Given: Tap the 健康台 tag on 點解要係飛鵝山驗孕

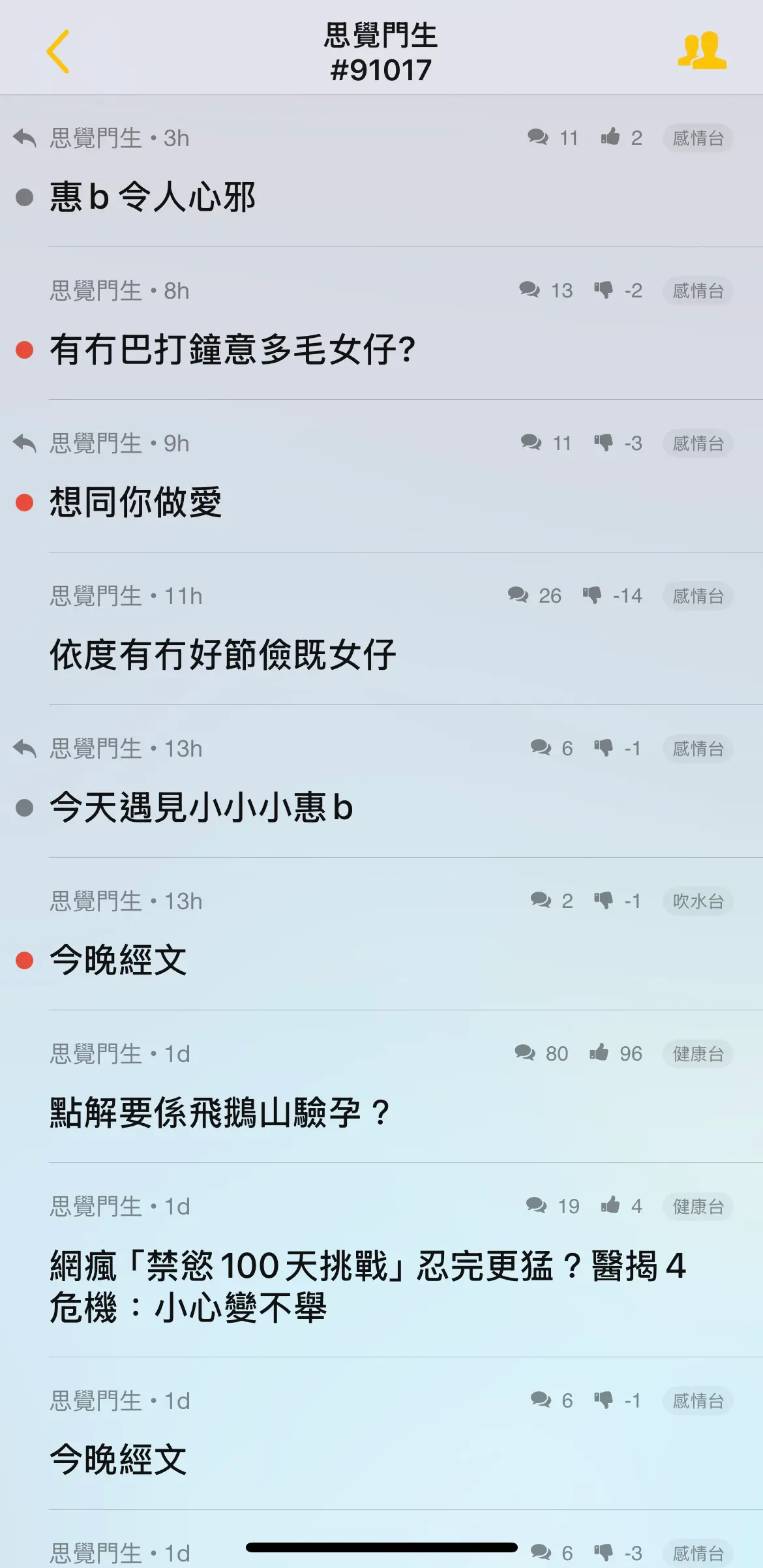Looking at the screenshot, I should click(x=698, y=1054).
